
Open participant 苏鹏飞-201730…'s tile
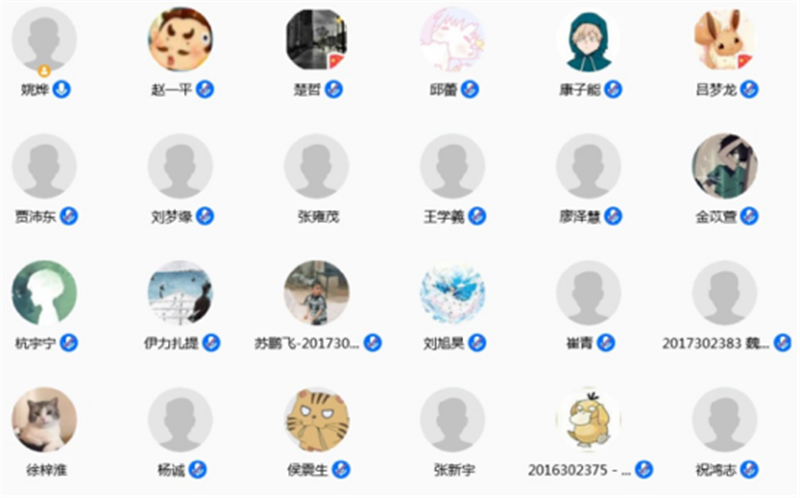[x=316, y=293]
